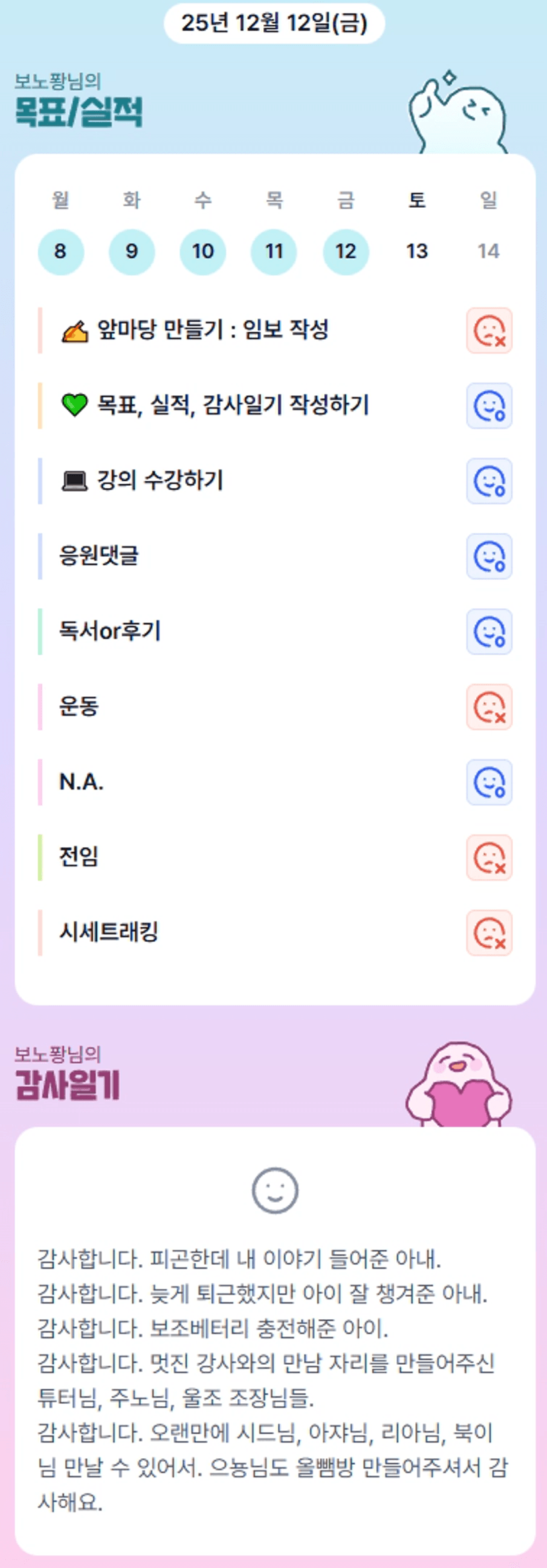547x1568 pixels.
Task: Select Sunday the 14th
Action: pos(488,252)
